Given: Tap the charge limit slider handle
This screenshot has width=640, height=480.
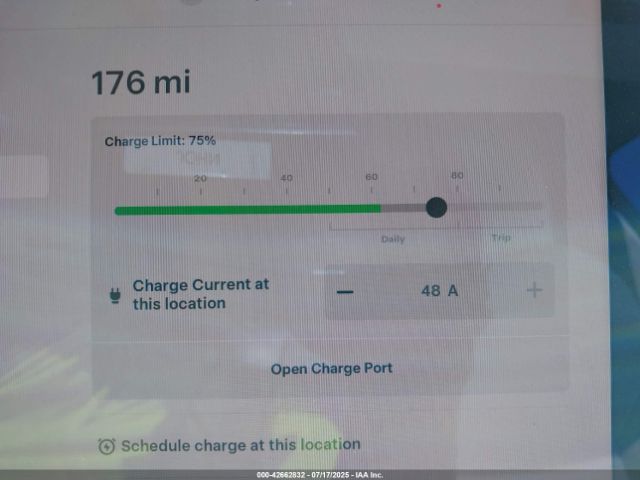Looking at the screenshot, I should click(436, 208).
